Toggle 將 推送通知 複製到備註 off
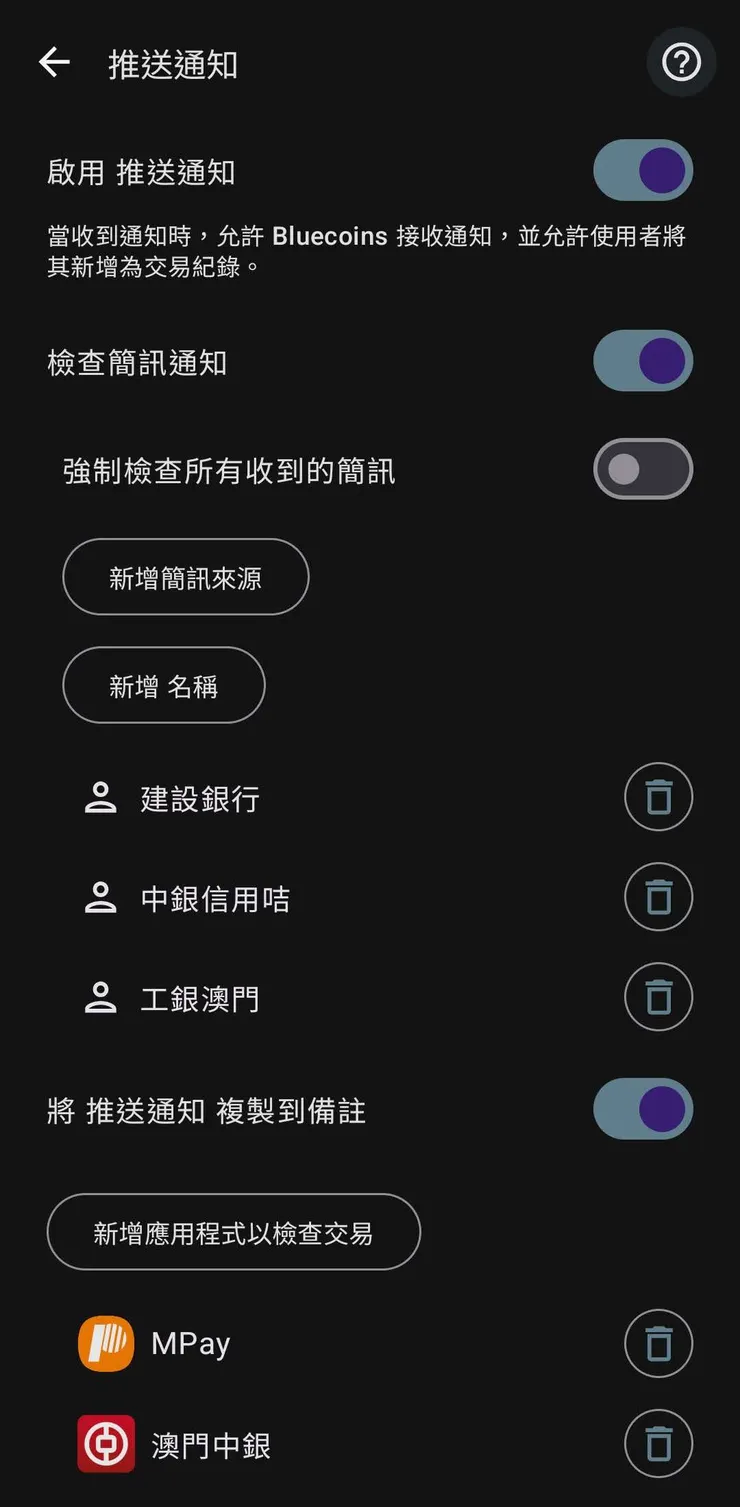 [643, 1109]
